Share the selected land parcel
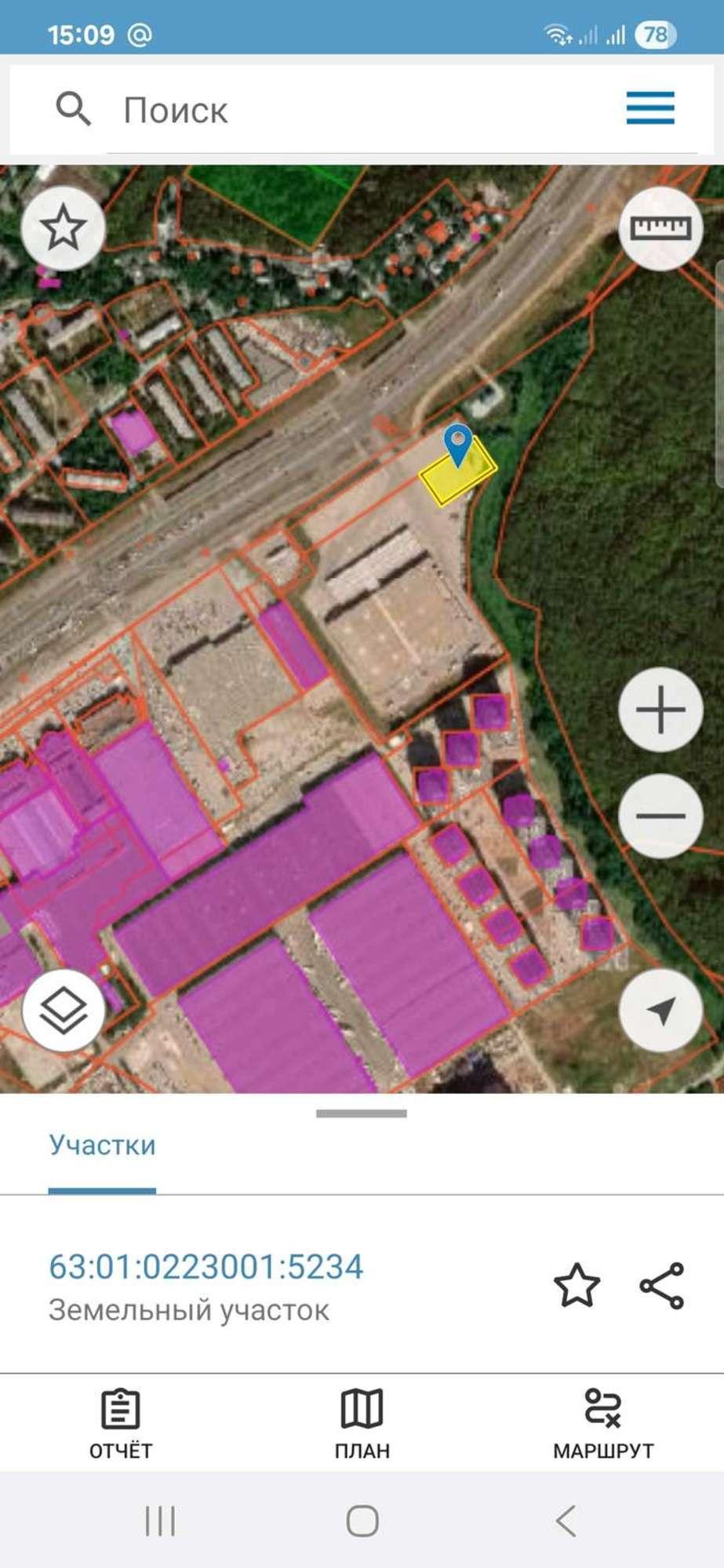The height and width of the screenshot is (1568, 724). tap(662, 1285)
